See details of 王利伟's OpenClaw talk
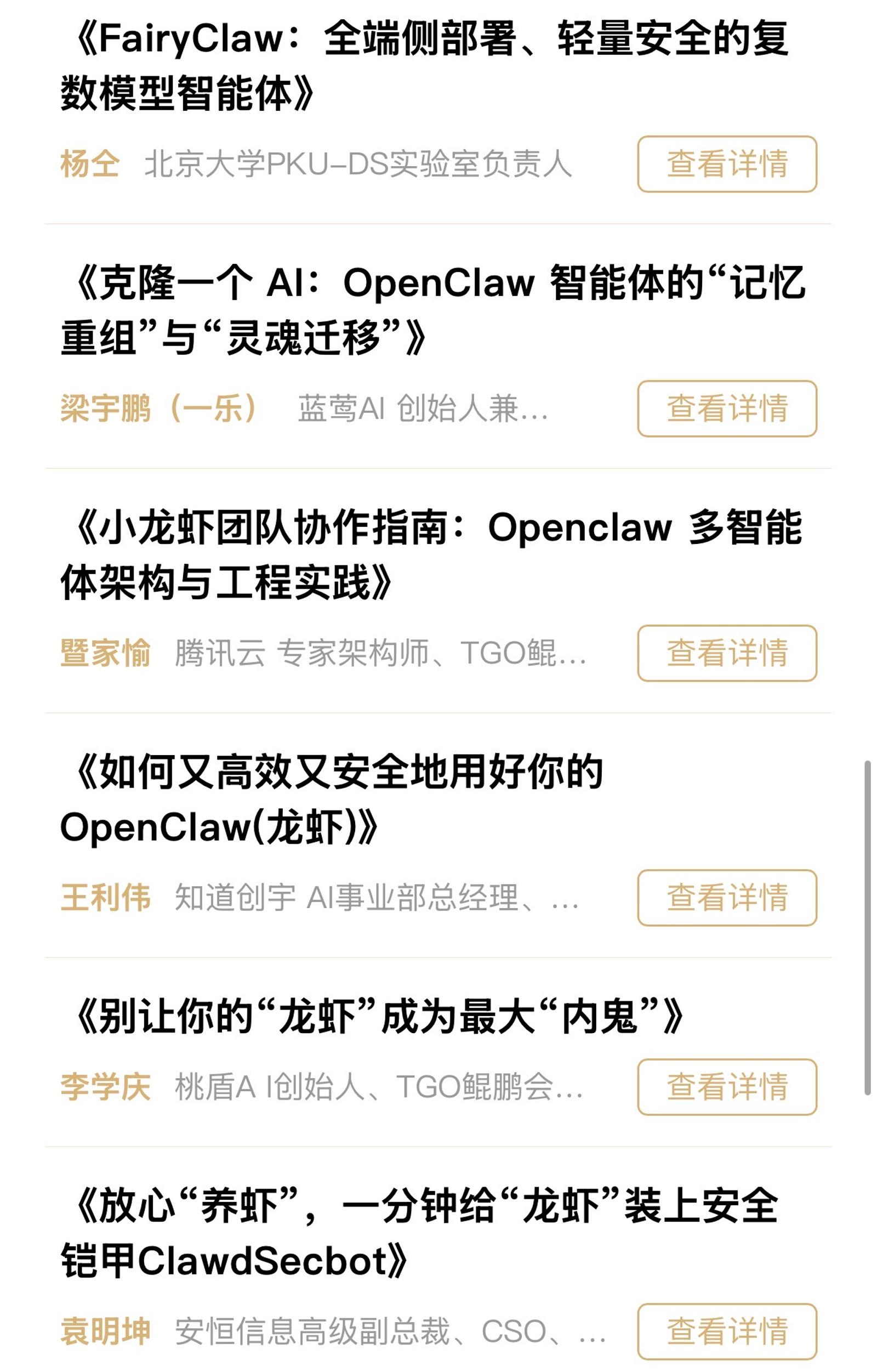877x1372 pixels. click(727, 897)
